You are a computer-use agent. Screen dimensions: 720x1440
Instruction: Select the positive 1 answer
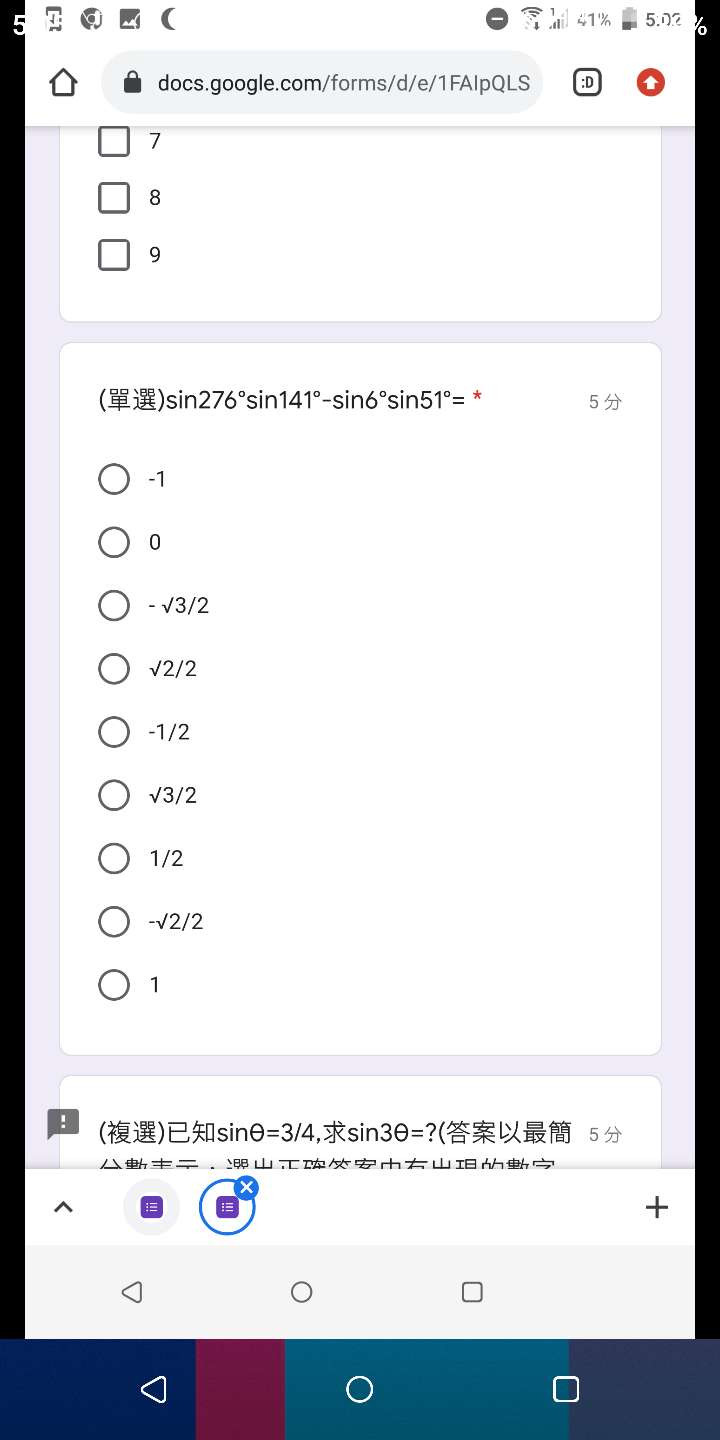(114, 985)
